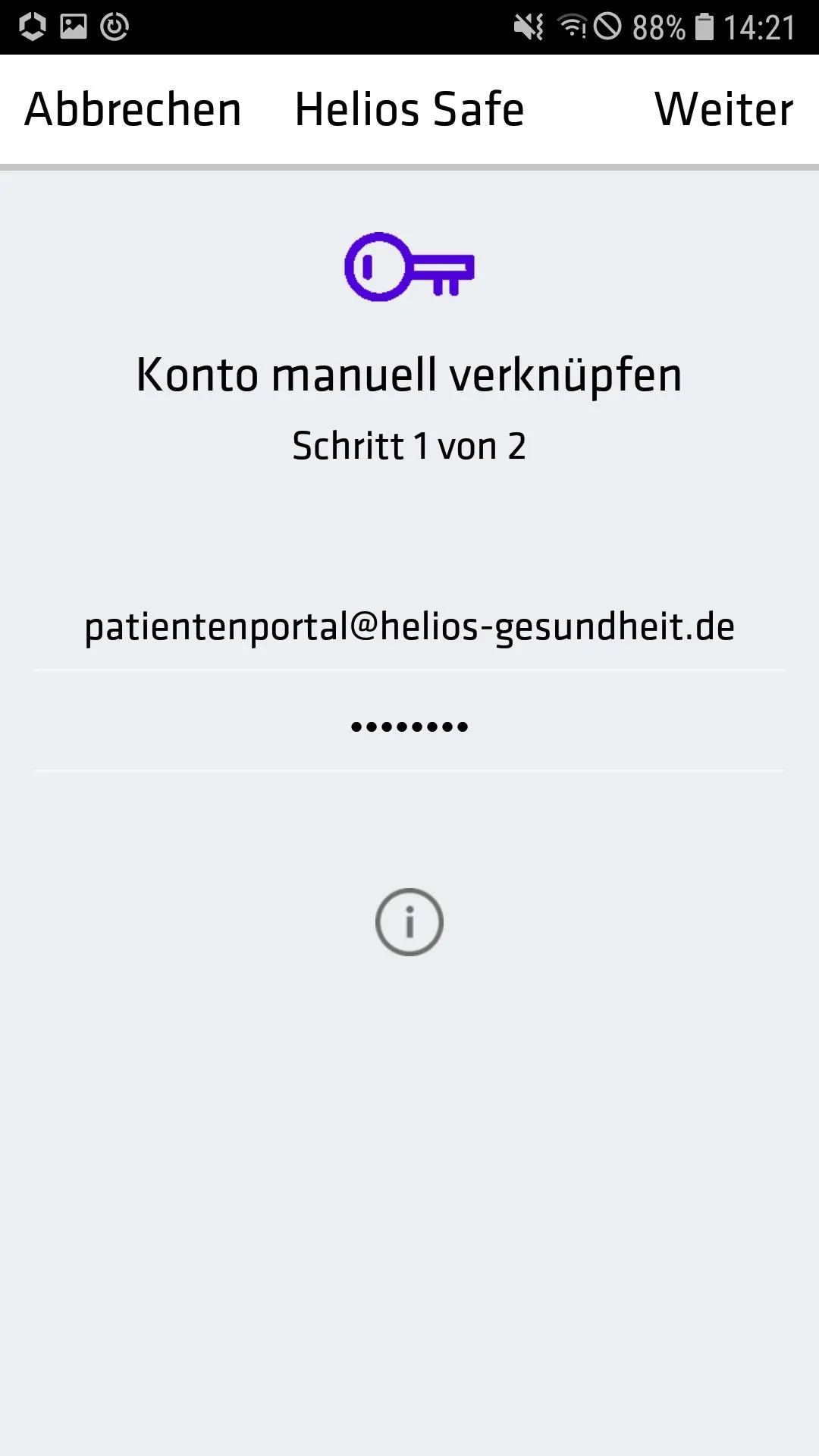Open the info icon for help
Image resolution: width=819 pixels, height=1456 pixels.
(x=409, y=922)
